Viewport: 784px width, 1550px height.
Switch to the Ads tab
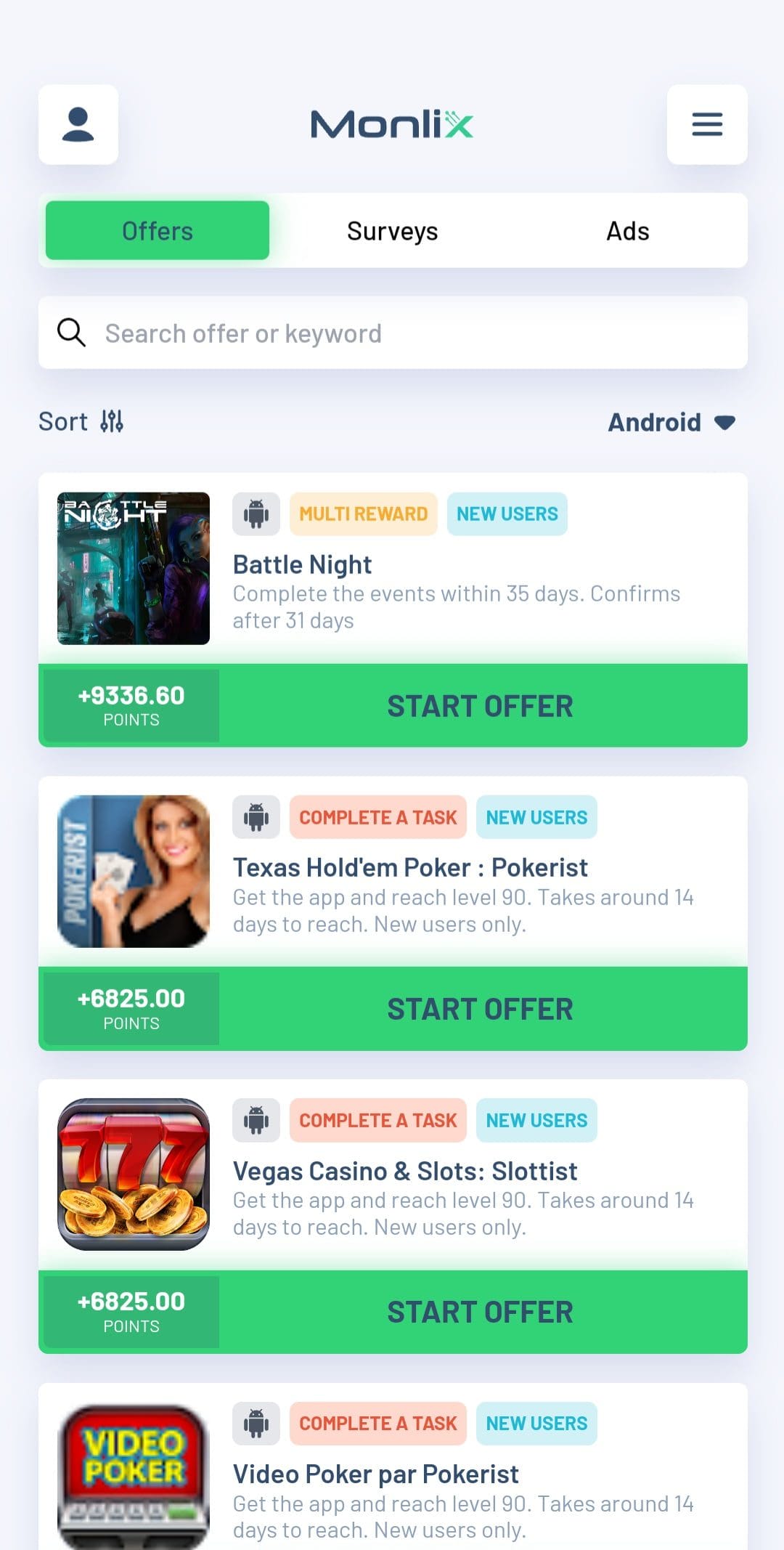[x=628, y=231]
